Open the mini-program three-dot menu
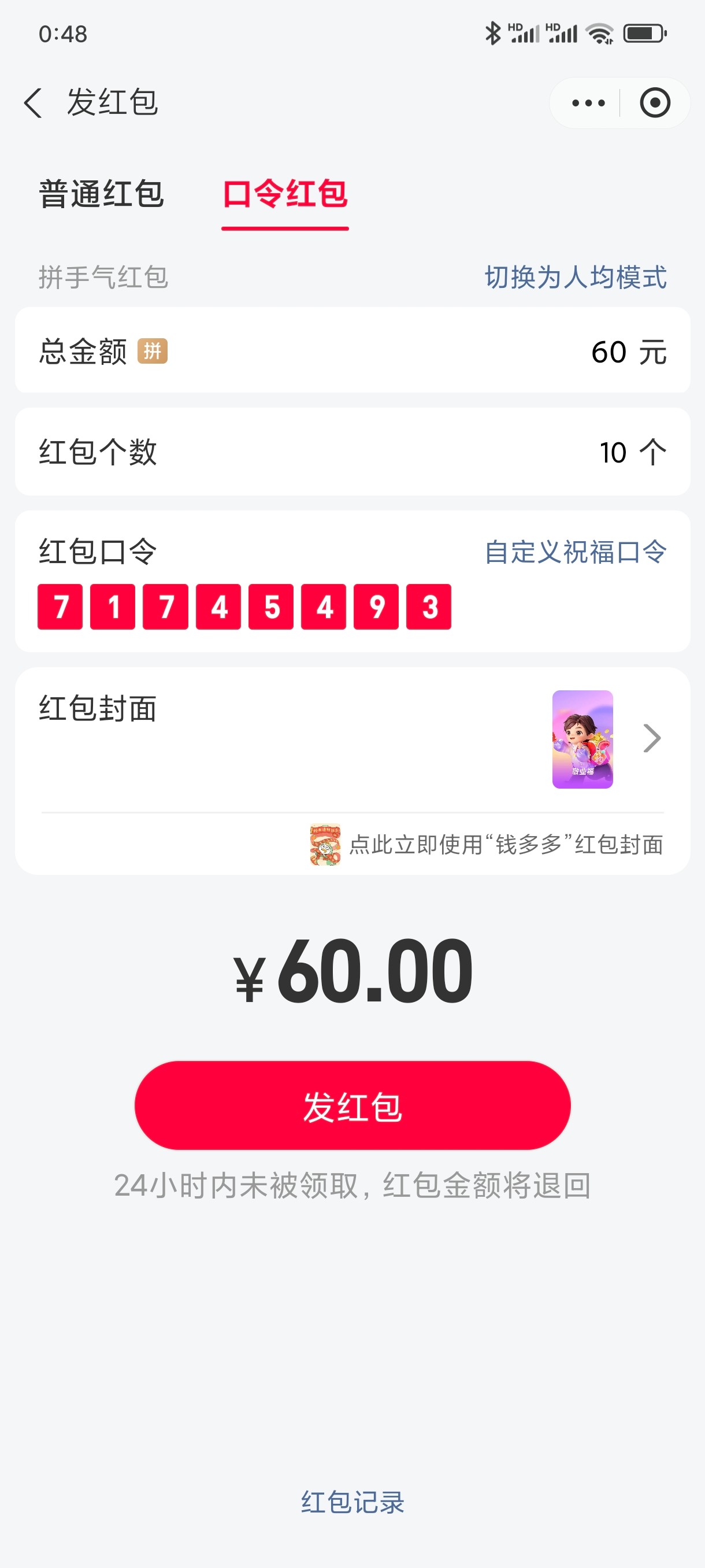The image size is (705, 1568). coord(588,103)
